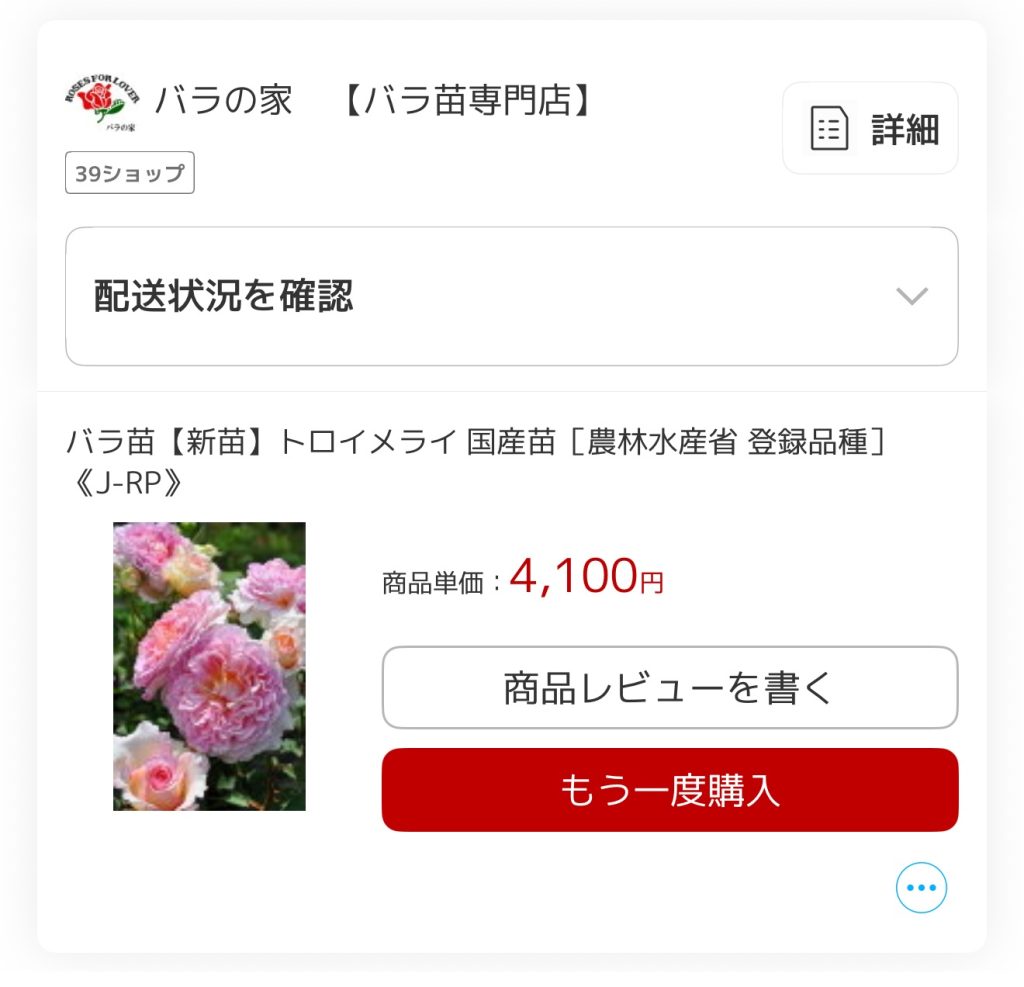Open the three-dot more options icon
Image resolution: width=1024 pixels, height=987 pixels.
[920, 887]
